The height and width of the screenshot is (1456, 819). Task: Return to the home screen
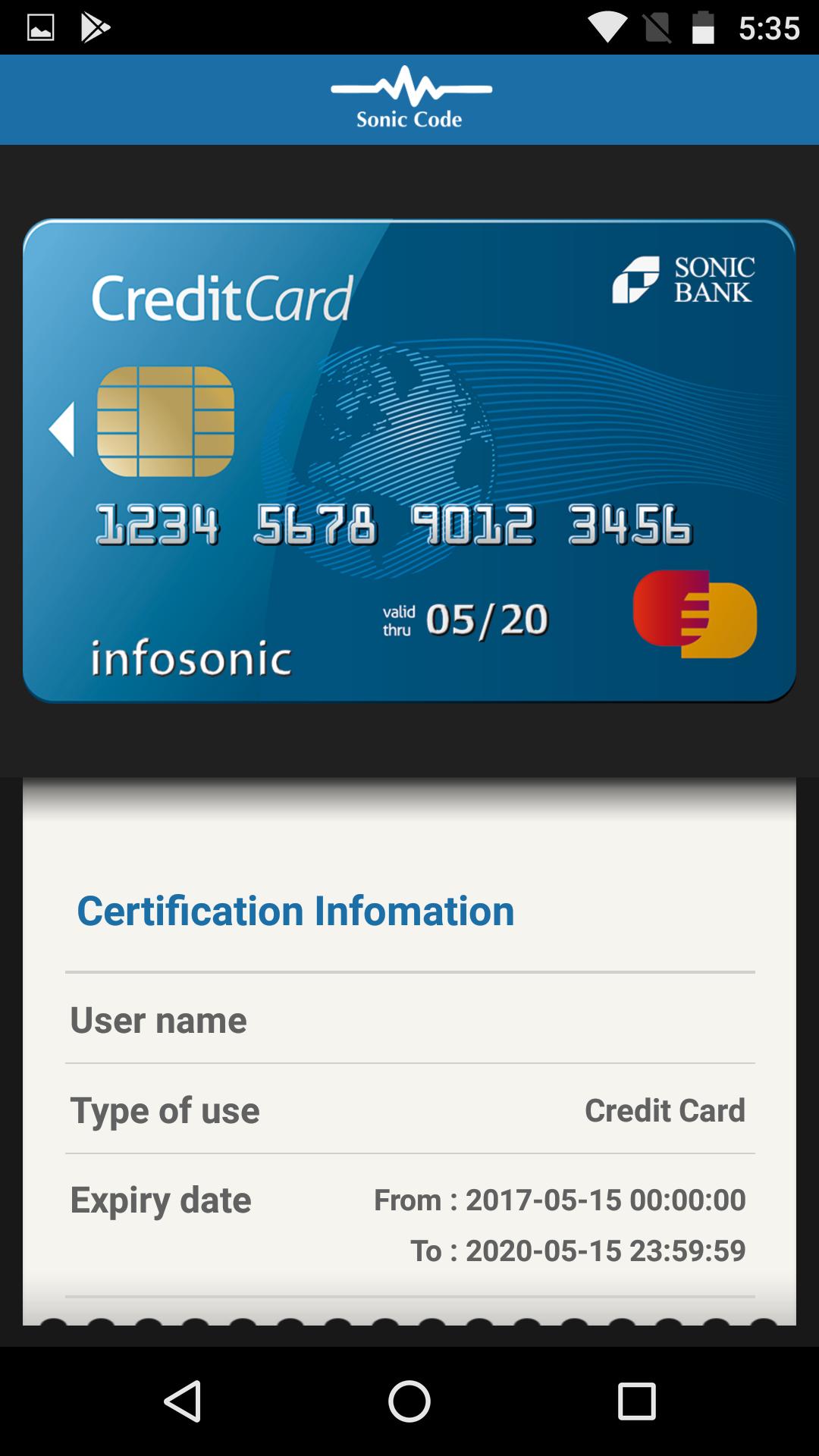[409, 1400]
